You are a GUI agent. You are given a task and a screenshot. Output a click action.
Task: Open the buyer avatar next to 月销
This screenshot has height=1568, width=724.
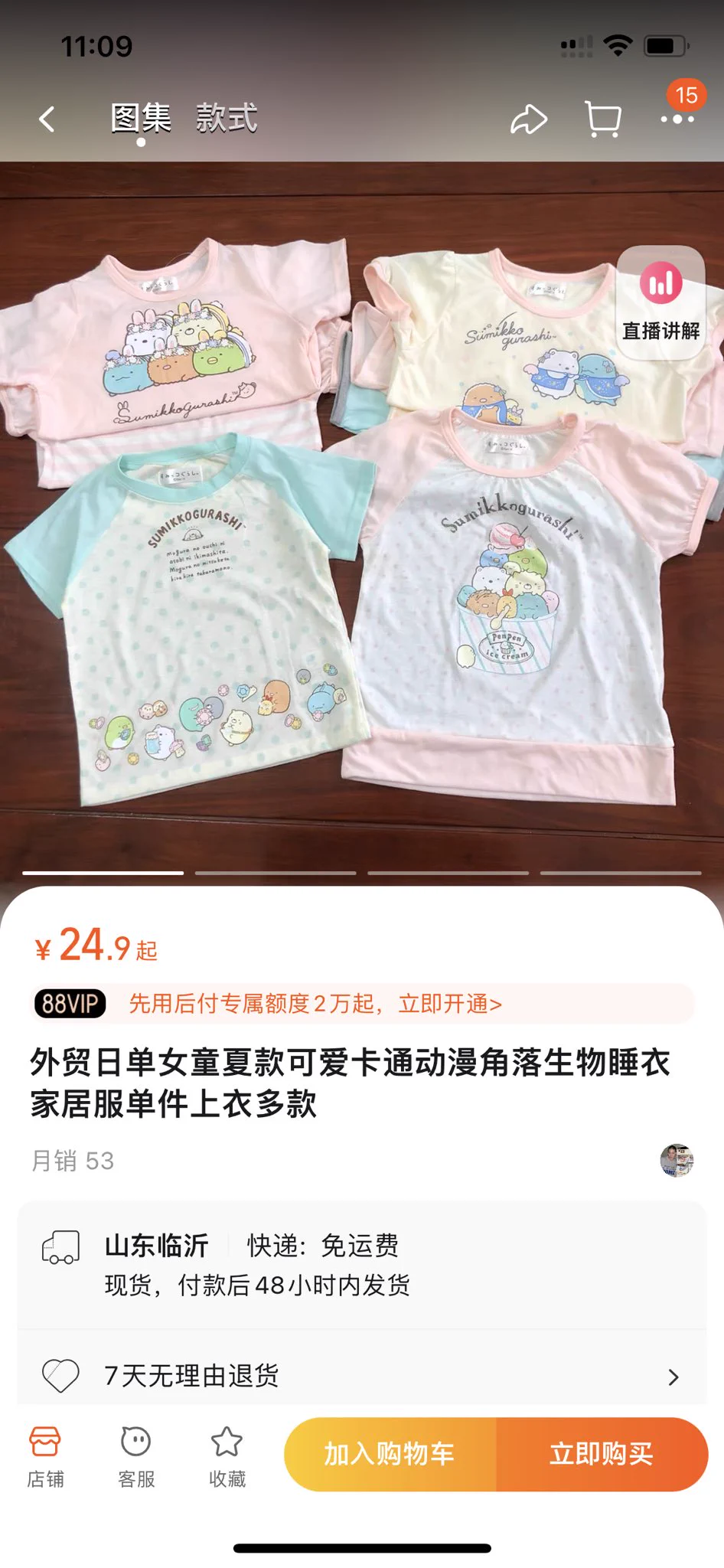[677, 1161]
